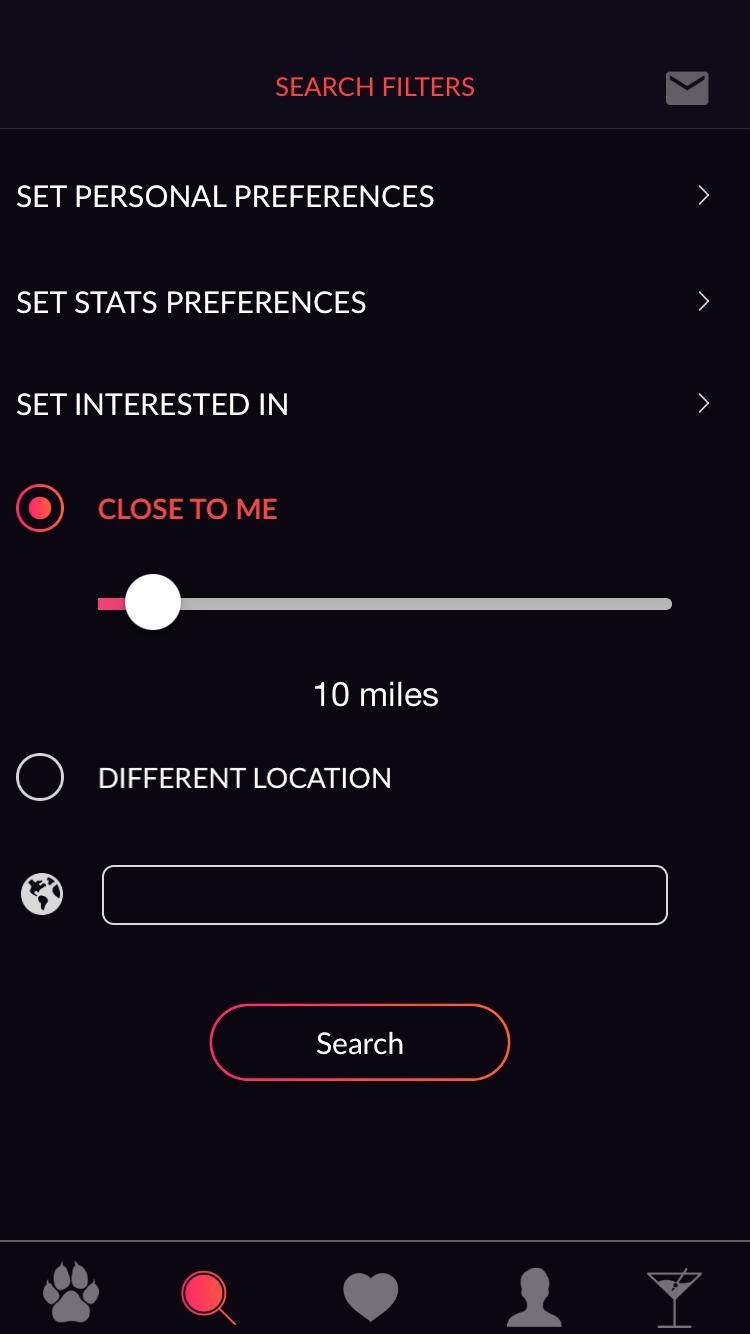This screenshot has height=1334, width=750.
Task: Switch to the profile silhouette tab
Action: tap(534, 1295)
